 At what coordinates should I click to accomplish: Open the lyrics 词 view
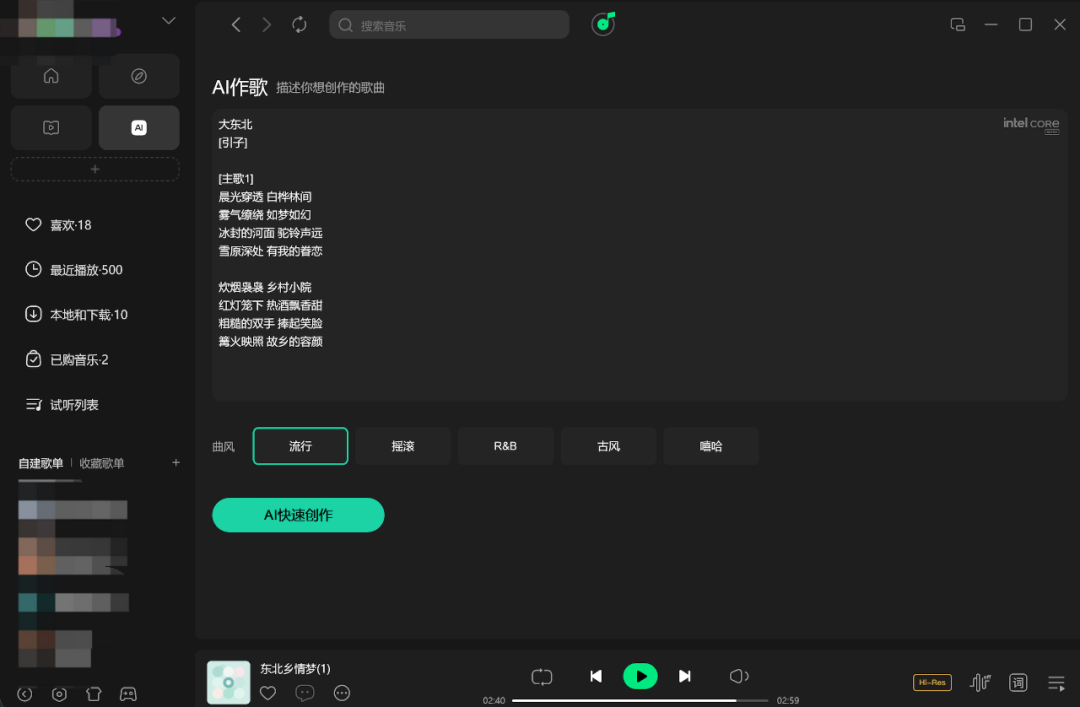tap(1018, 683)
